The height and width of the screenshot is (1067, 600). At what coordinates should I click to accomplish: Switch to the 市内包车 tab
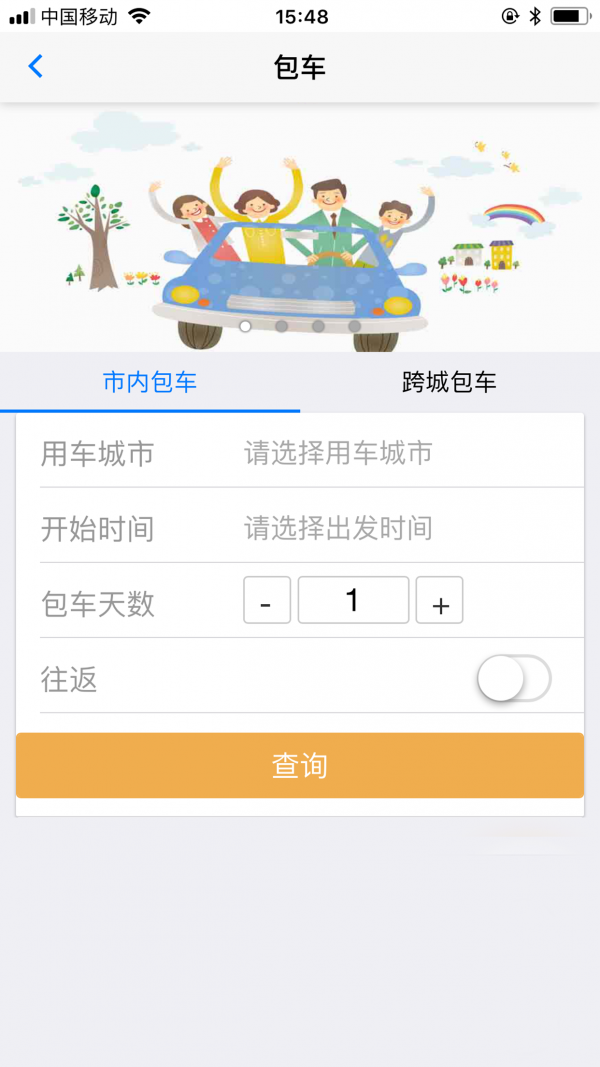(x=150, y=382)
